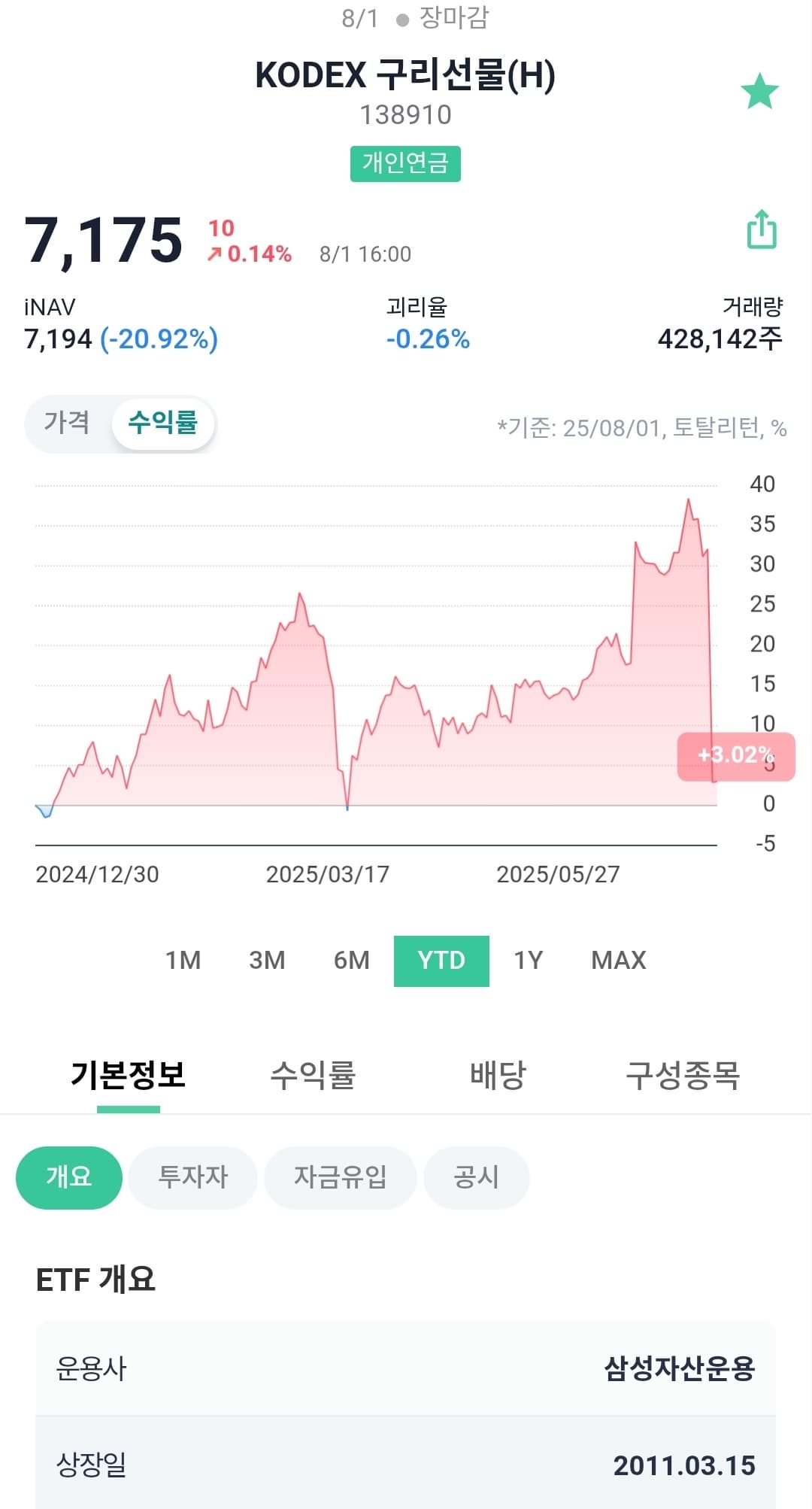Image resolution: width=812 pixels, height=1509 pixels.
Task: Switch to the 구성종목 tab
Action: click(x=683, y=1075)
